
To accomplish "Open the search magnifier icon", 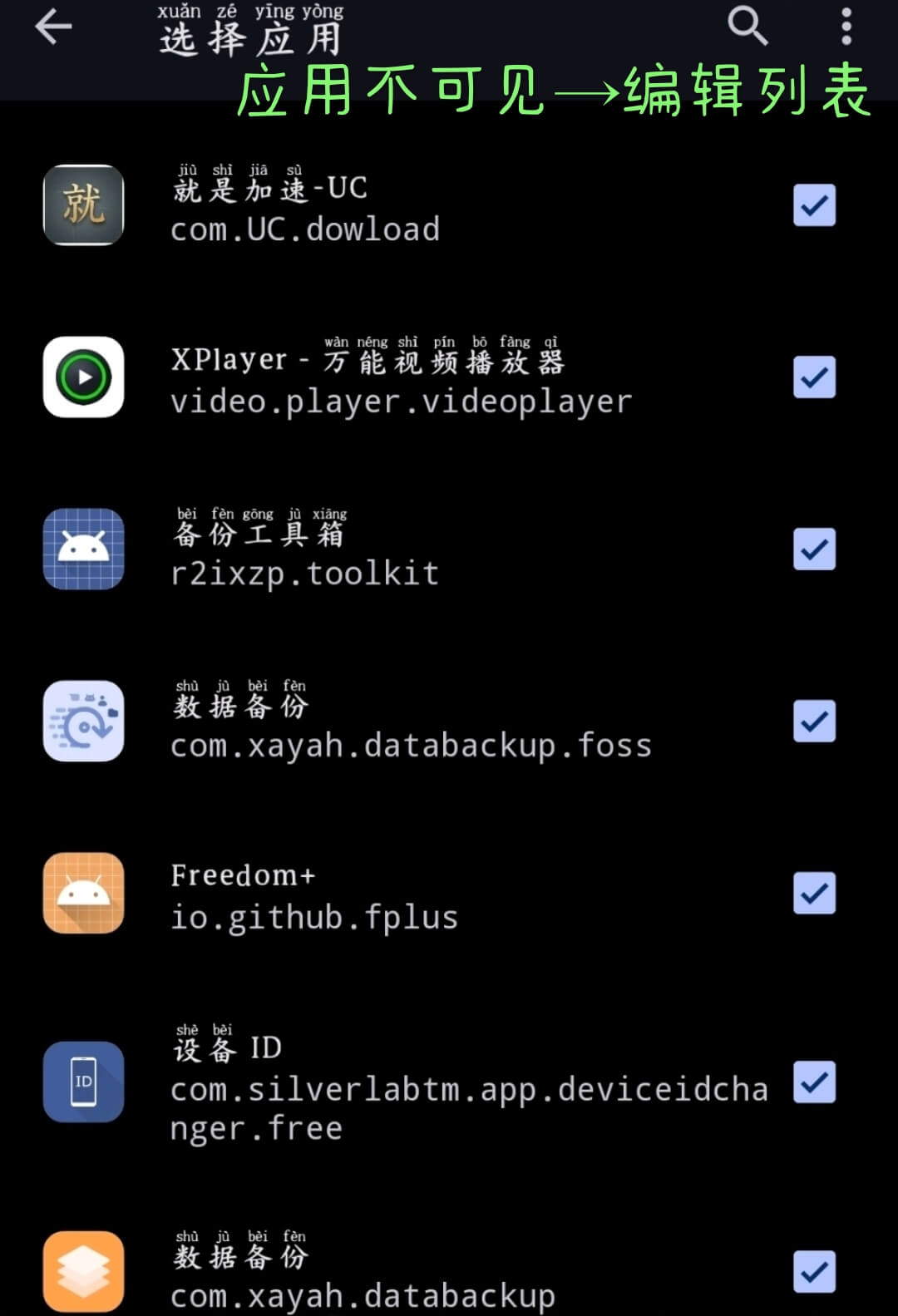I will [747, 27].
